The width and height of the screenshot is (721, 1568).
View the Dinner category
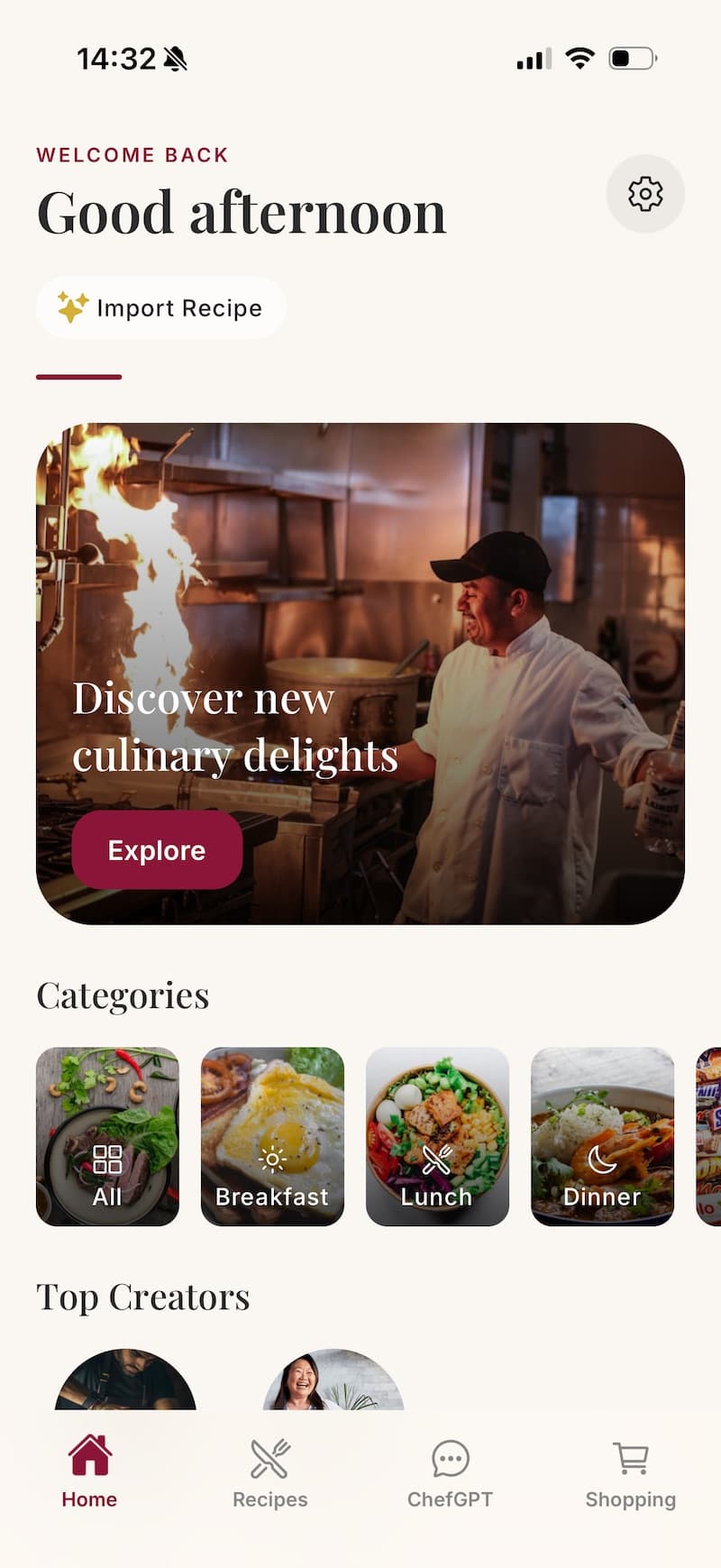[602, 1136]
